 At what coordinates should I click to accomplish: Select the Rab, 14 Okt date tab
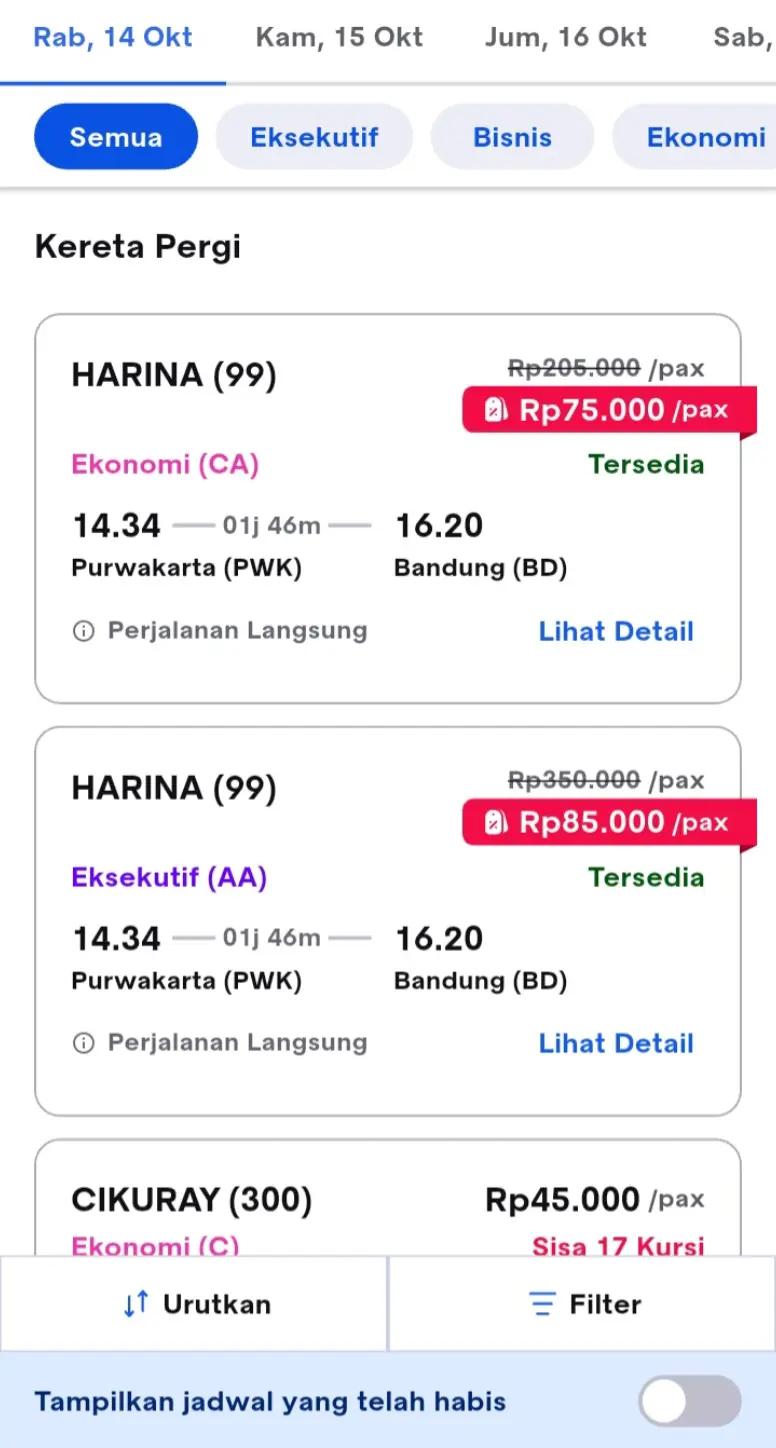point(113,38)
